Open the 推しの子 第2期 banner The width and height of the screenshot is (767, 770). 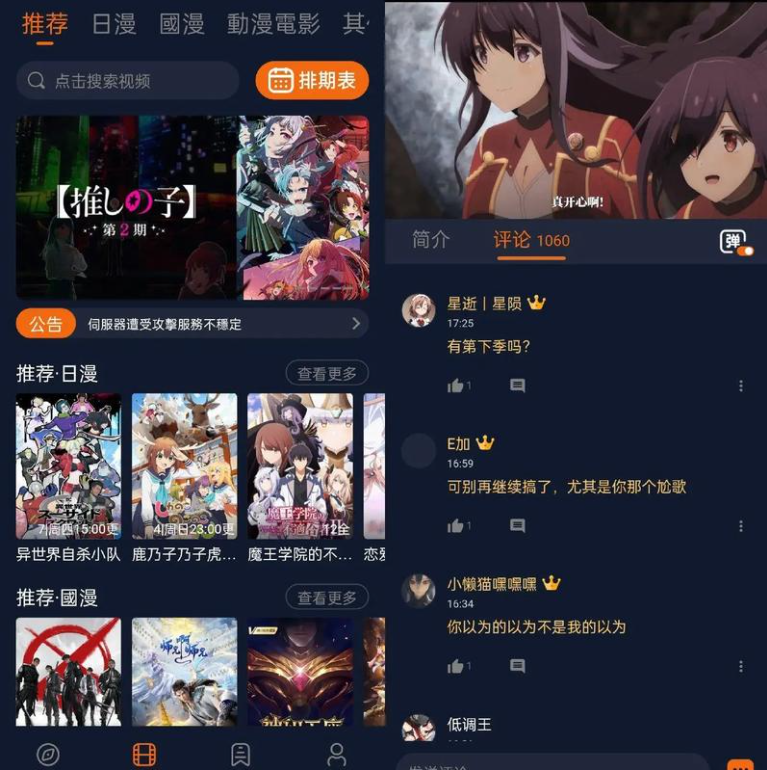click(124, 207)
